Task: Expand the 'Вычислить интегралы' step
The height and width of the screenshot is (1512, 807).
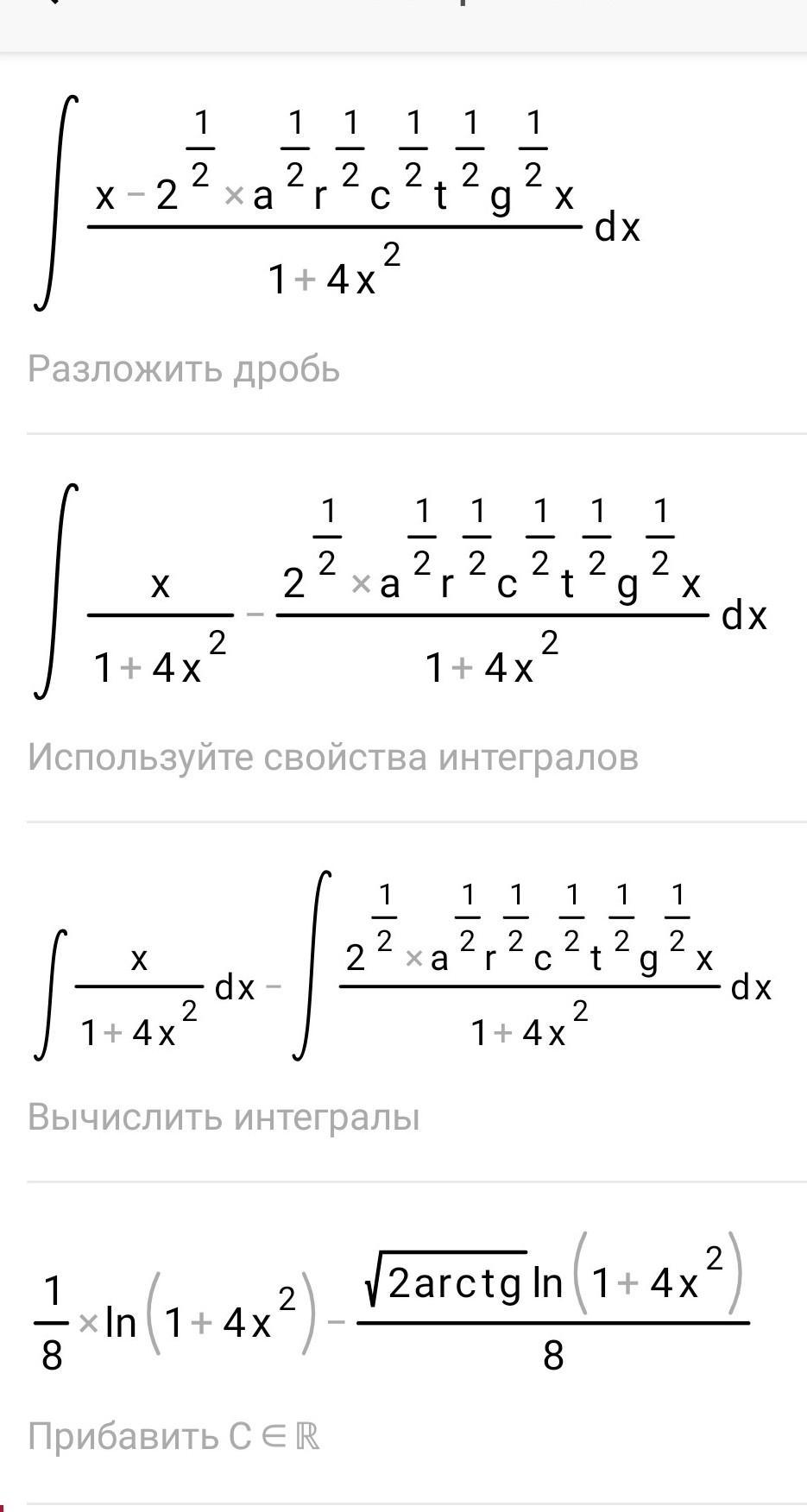Action: click(x=224, y=1118)
